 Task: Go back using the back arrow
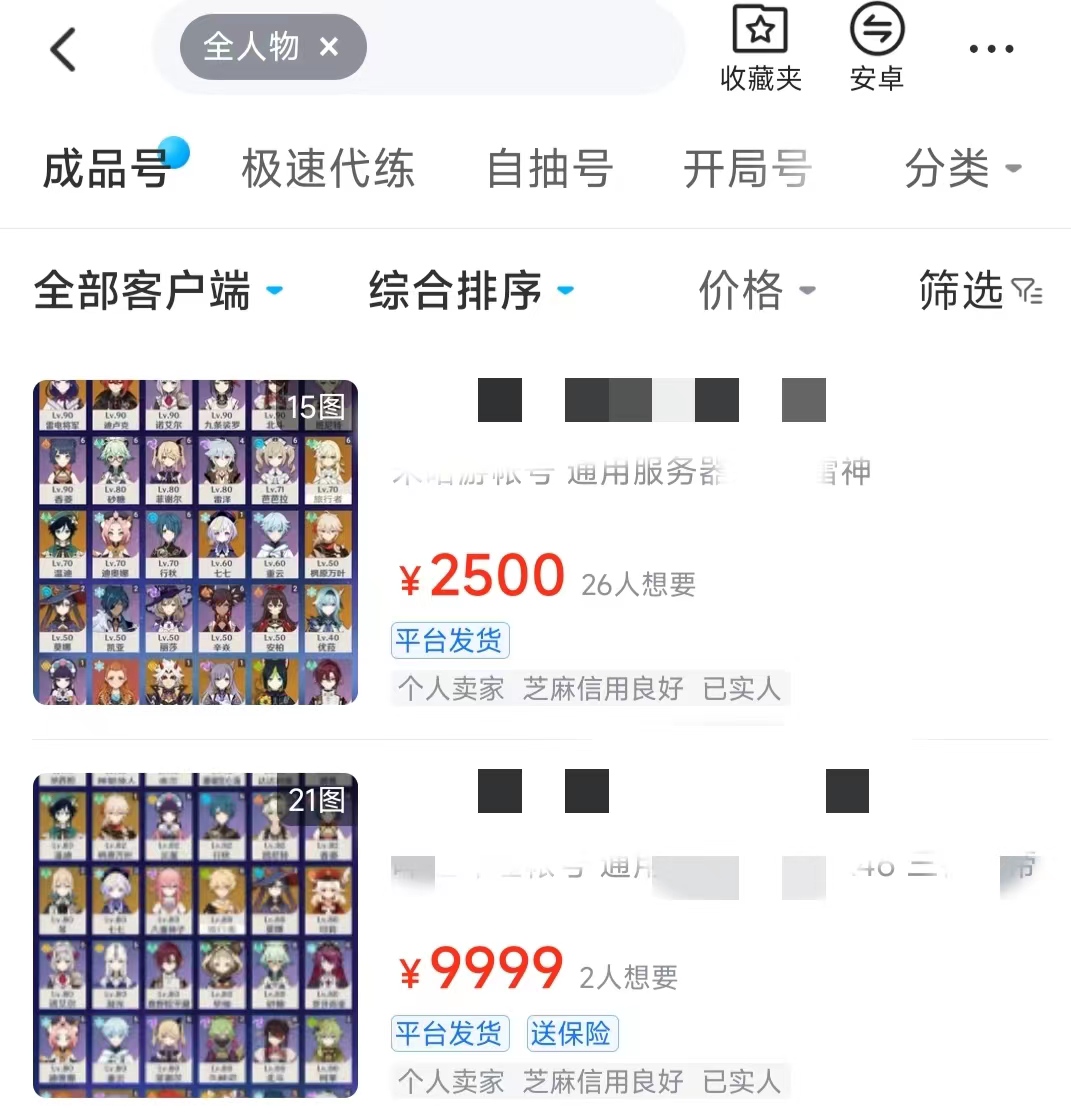63,49
